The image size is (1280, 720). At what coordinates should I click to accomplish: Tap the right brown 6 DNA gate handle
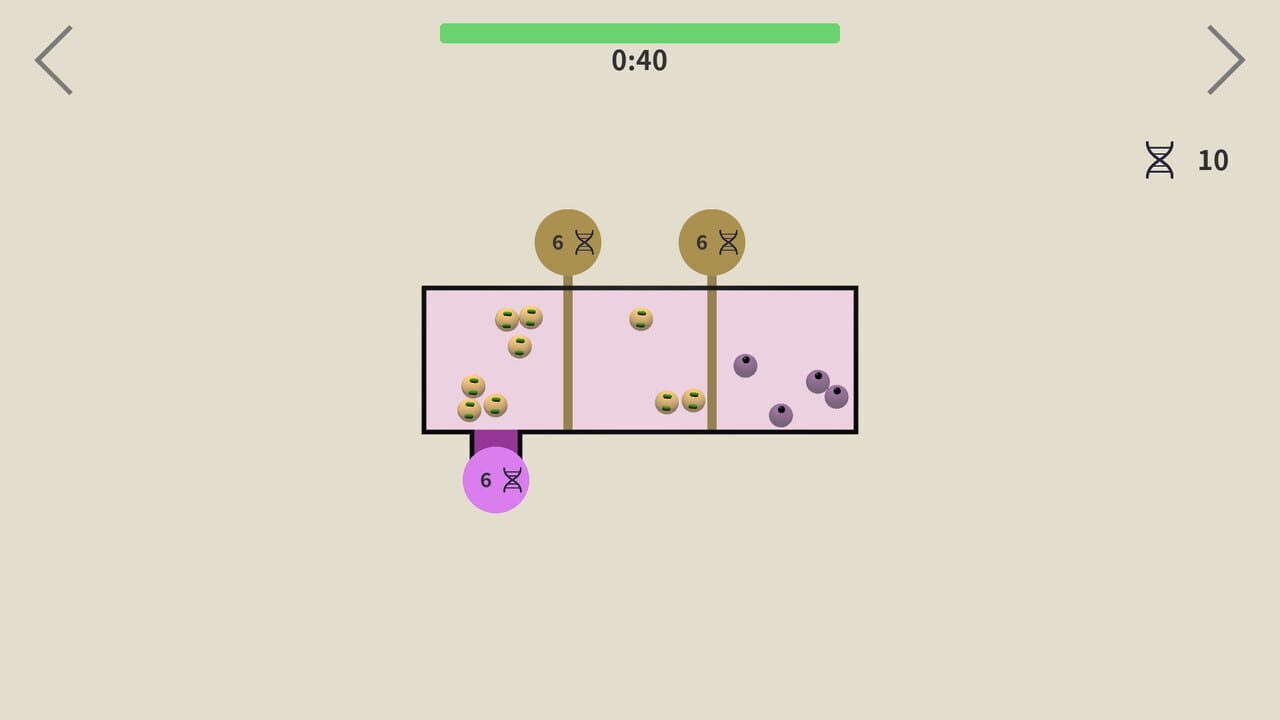712,242
